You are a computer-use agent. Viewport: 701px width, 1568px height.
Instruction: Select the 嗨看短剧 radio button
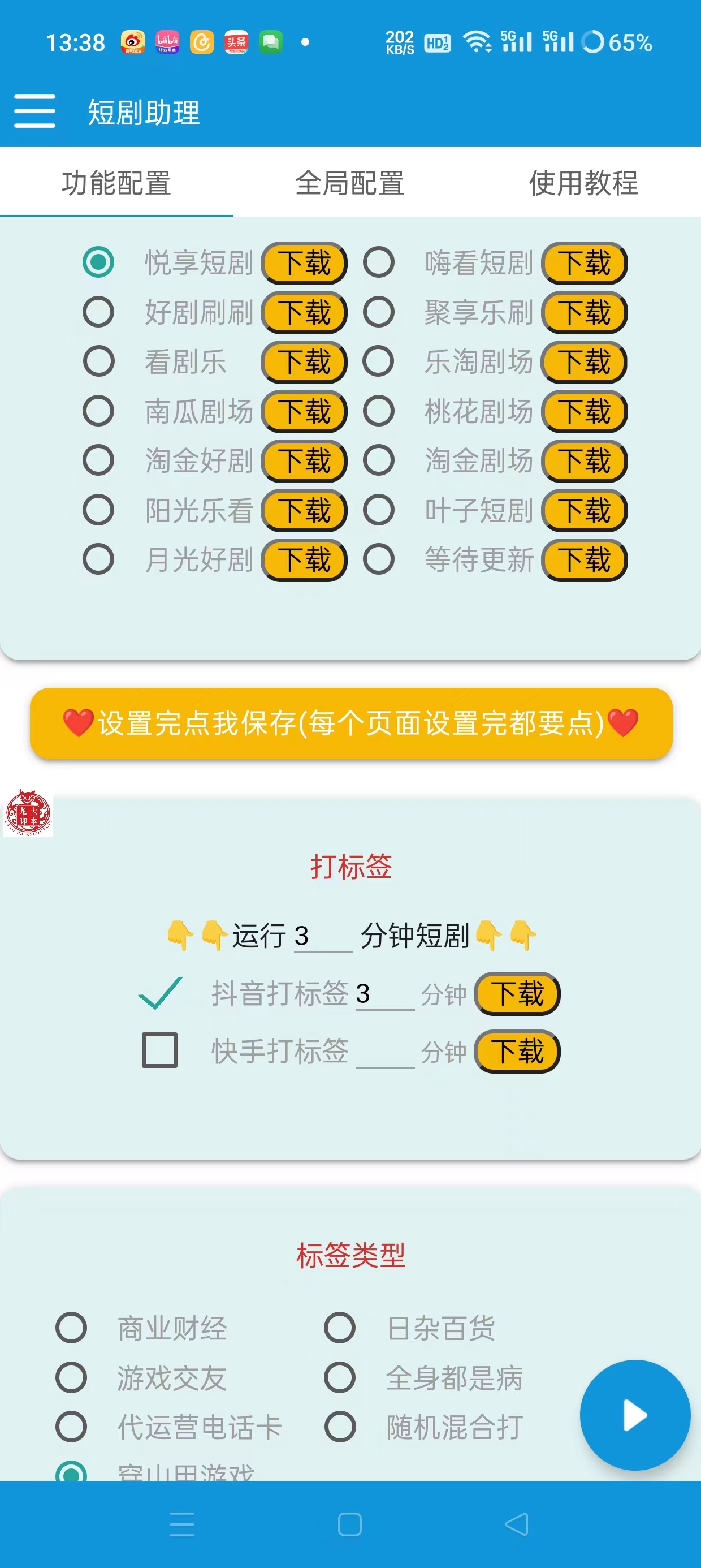point(379,262)
